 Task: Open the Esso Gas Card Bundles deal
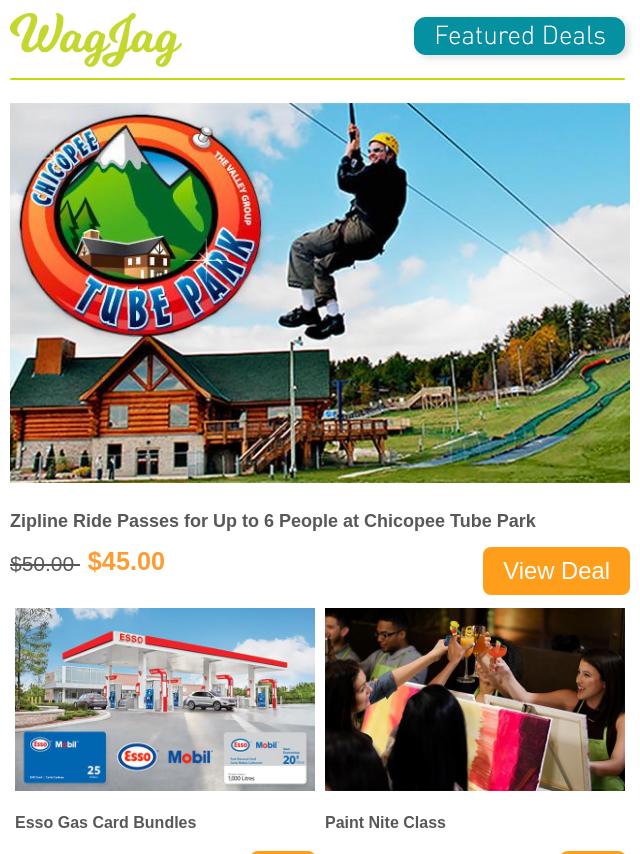pos(105,822)
